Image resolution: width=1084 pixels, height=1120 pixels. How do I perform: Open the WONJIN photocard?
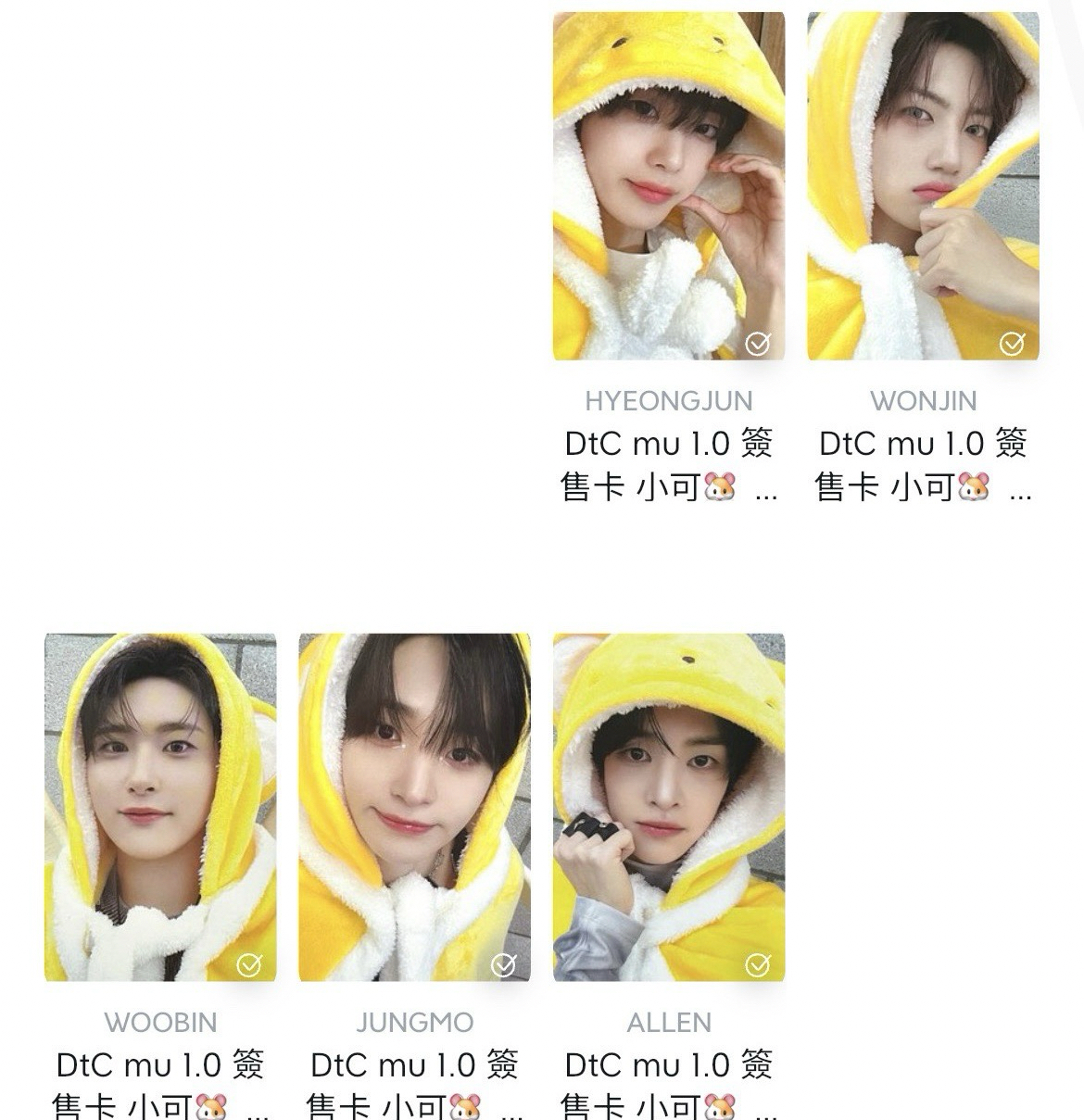pos(923,186)
